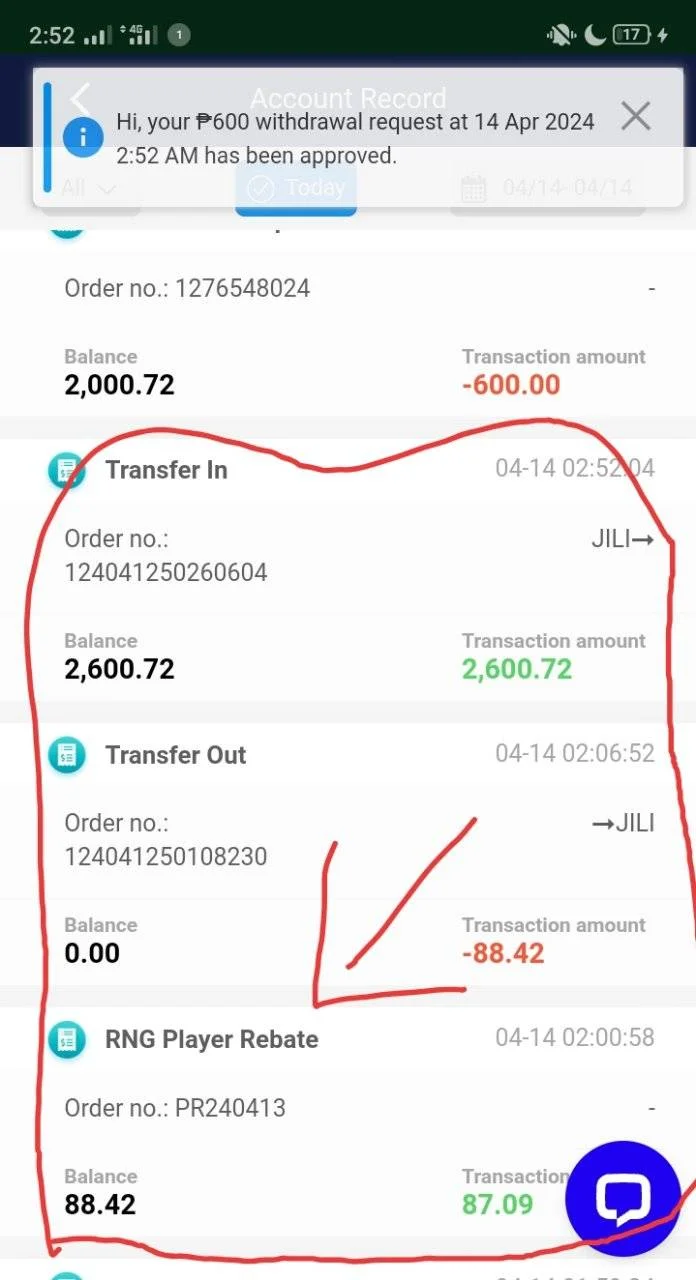
Task: Open the live chat support bubble
Action: 622,1198
